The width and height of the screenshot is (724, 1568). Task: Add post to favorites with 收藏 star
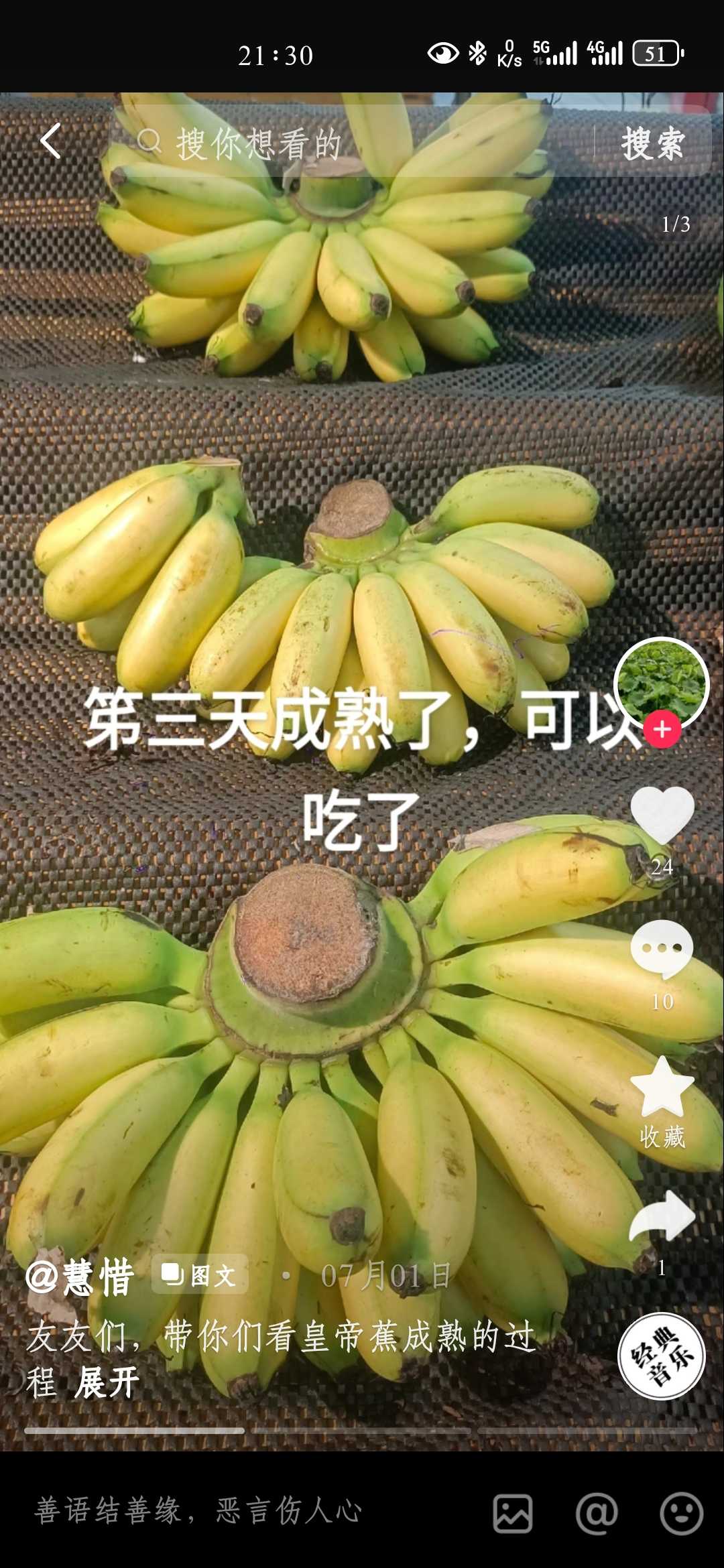(662, 1087)
